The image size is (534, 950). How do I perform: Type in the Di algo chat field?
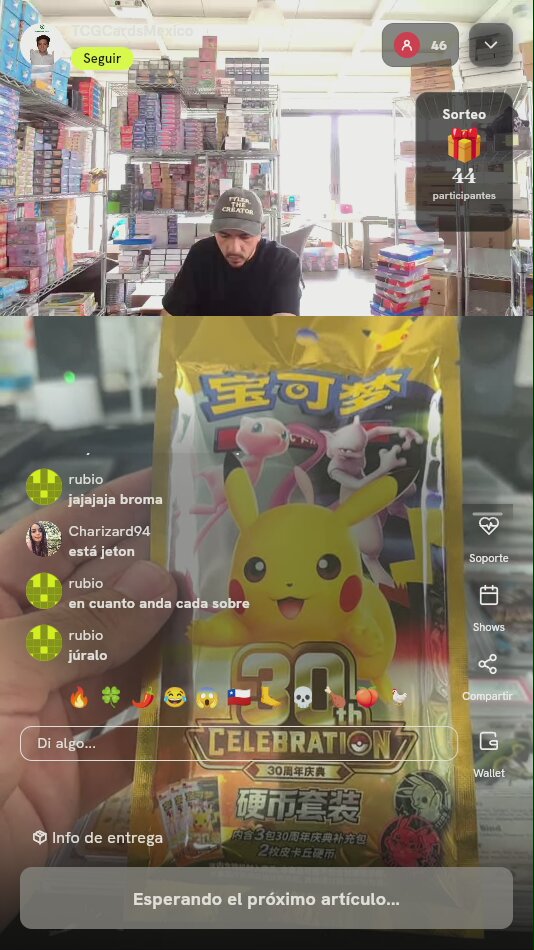coord(239,743)
